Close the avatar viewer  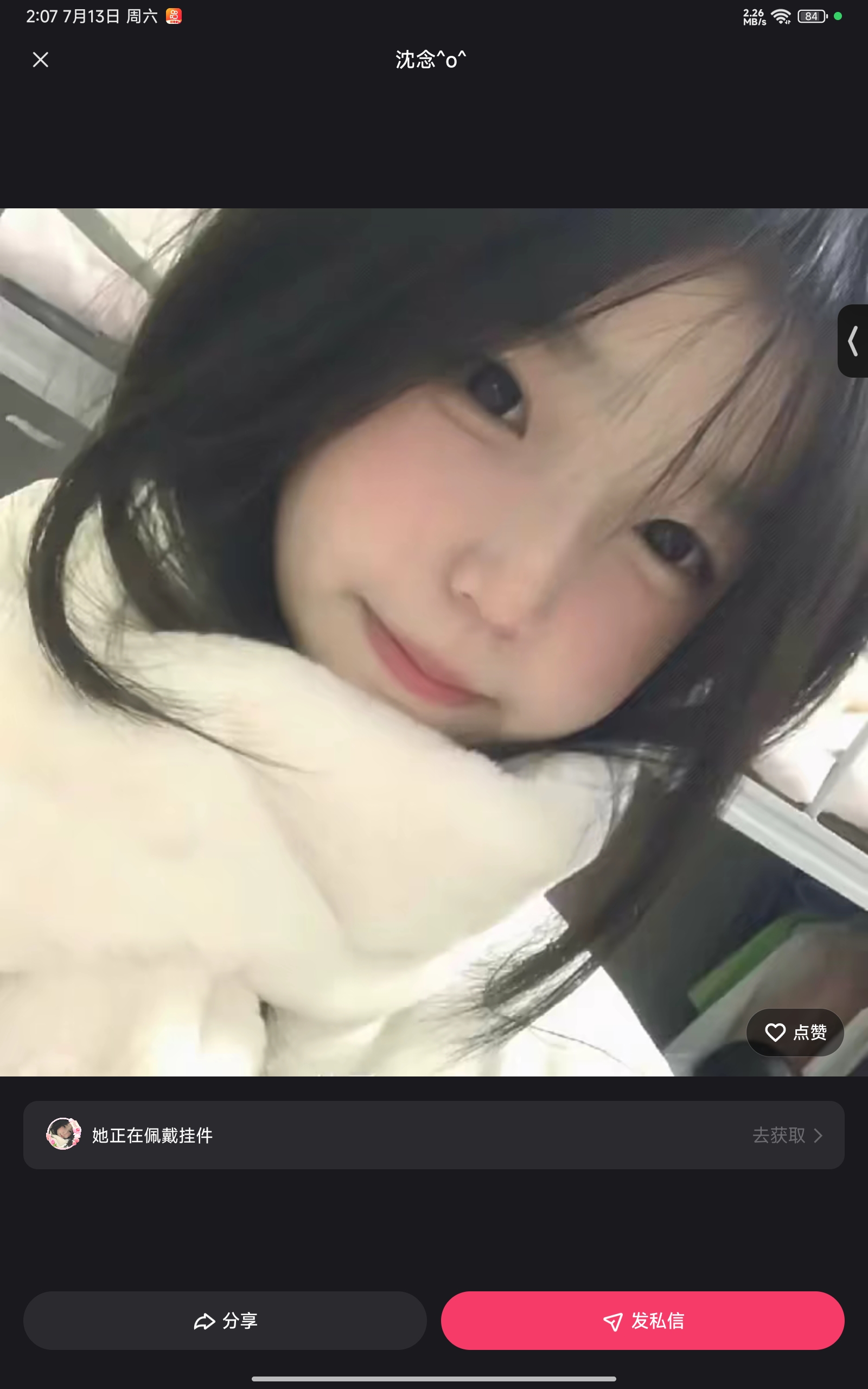(x=40, y=60)
